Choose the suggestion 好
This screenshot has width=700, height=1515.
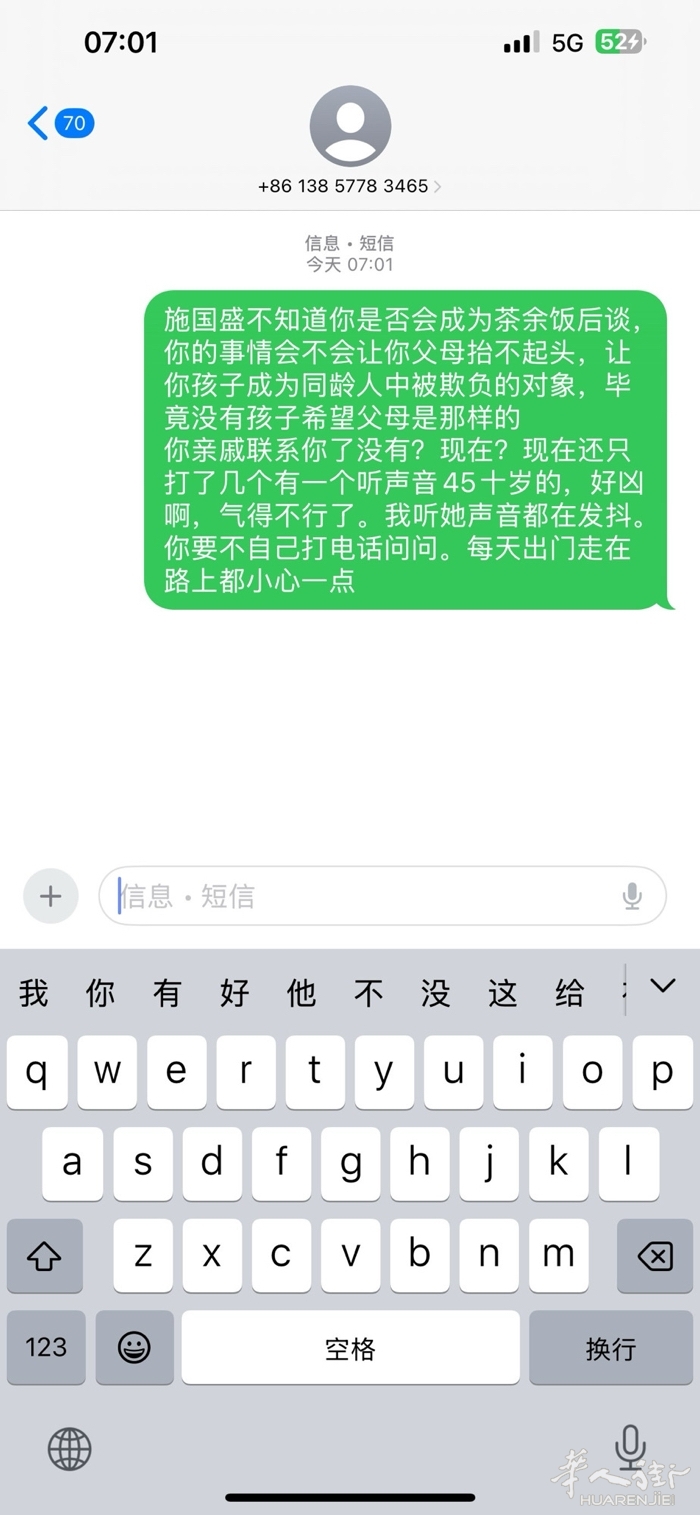click(234, 993)
